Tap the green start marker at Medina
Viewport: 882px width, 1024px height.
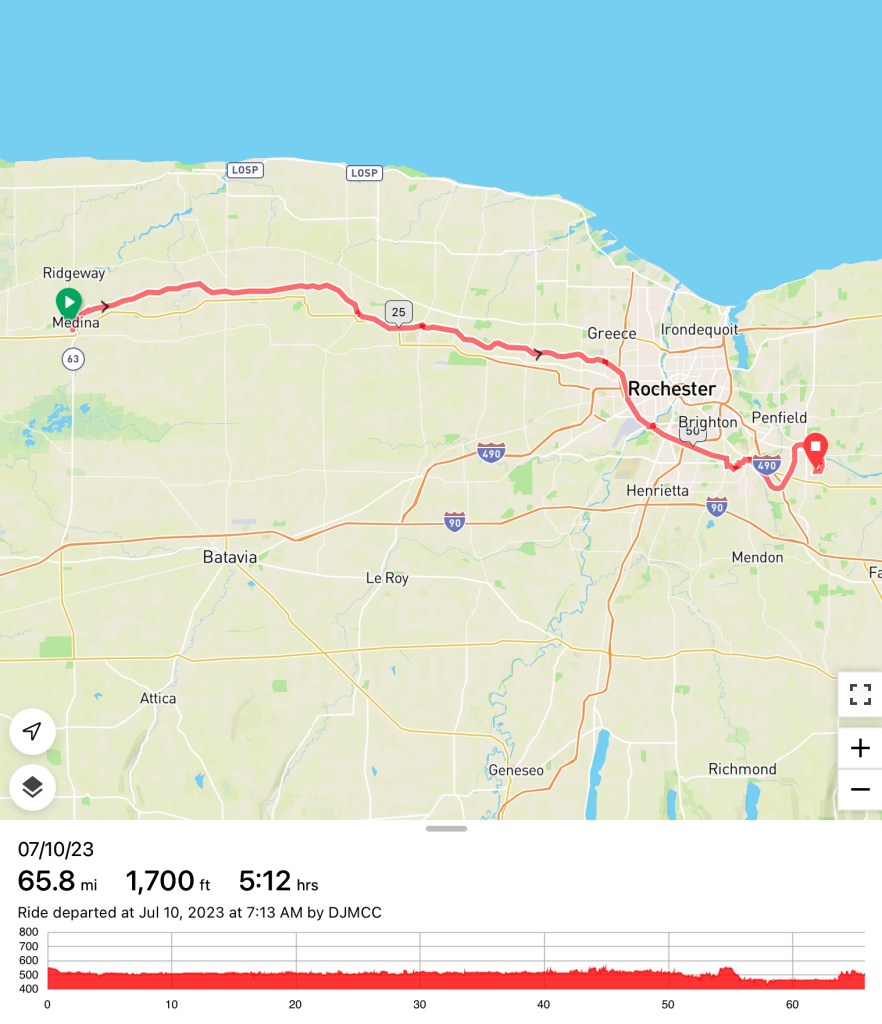[68, 301]
